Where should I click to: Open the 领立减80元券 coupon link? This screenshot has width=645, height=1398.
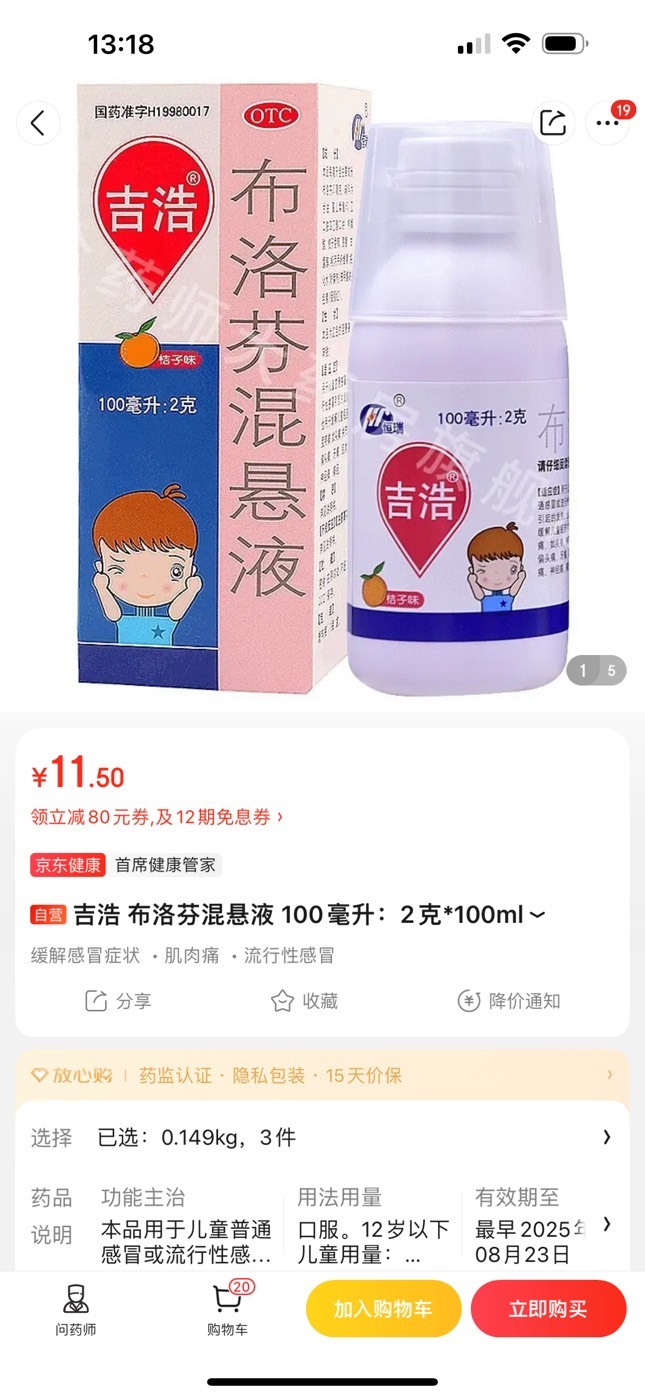tap(157, 817)
